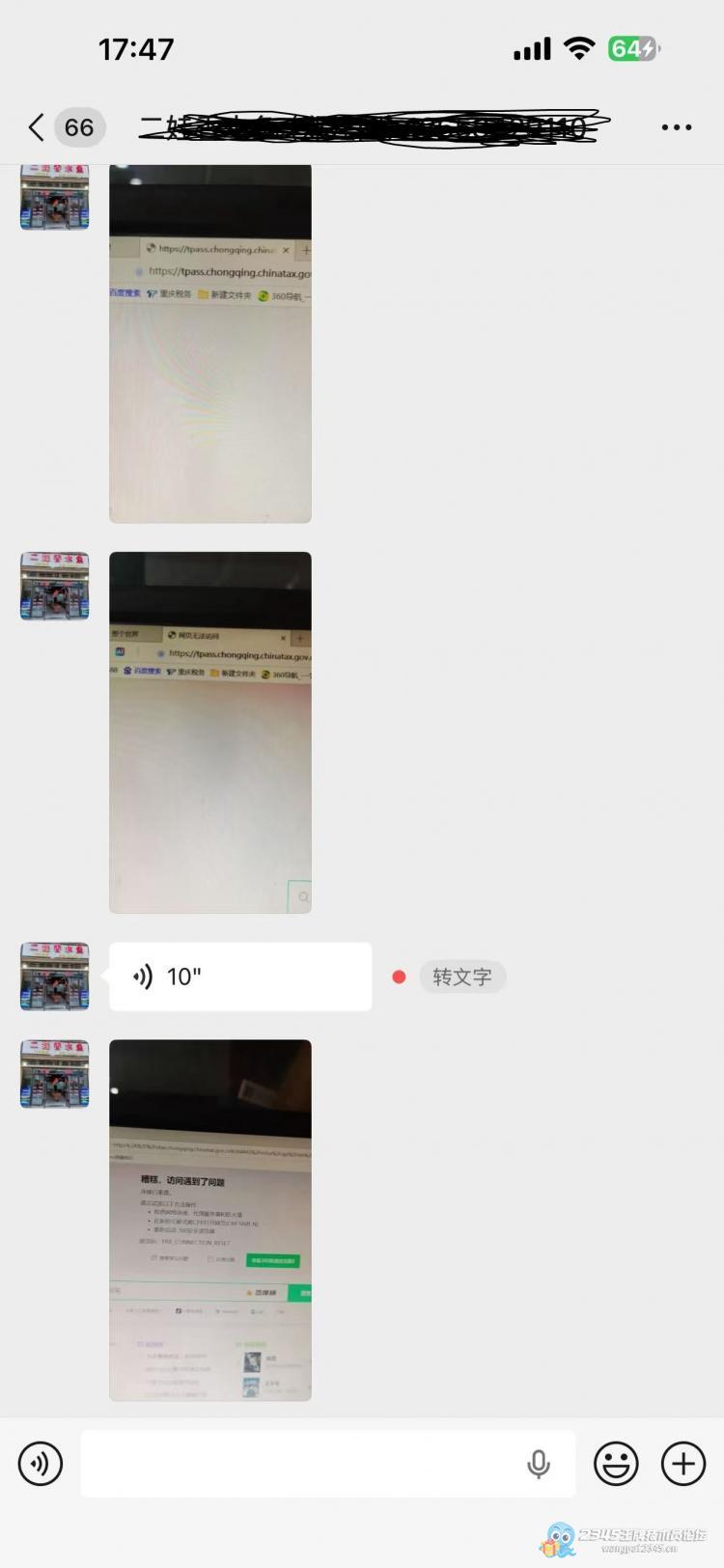Tap the microphone dictation icon
This screenshot has height=1568, width=724.
click(539, 1464)
